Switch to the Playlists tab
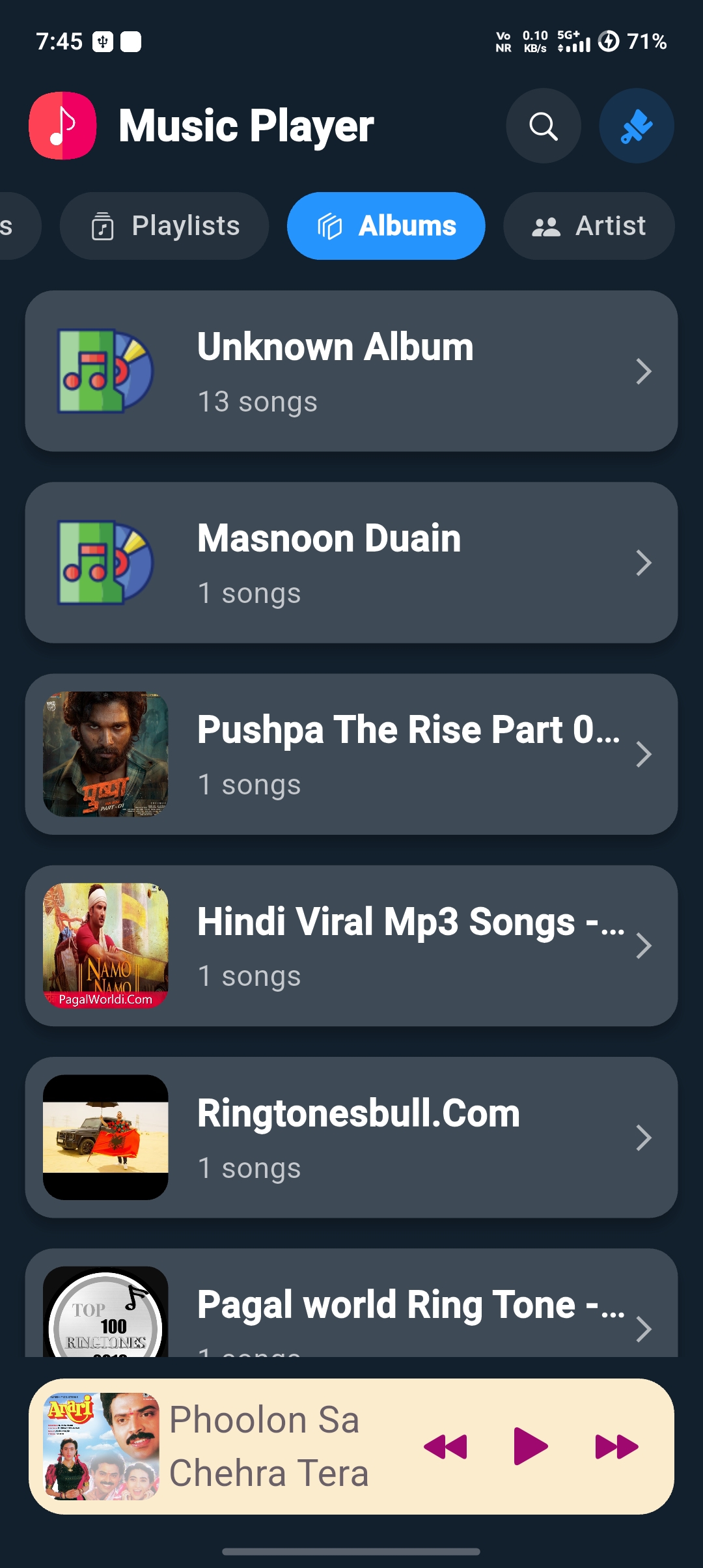The width and height of the screenshot is (703, 1568). click(164, 226)
